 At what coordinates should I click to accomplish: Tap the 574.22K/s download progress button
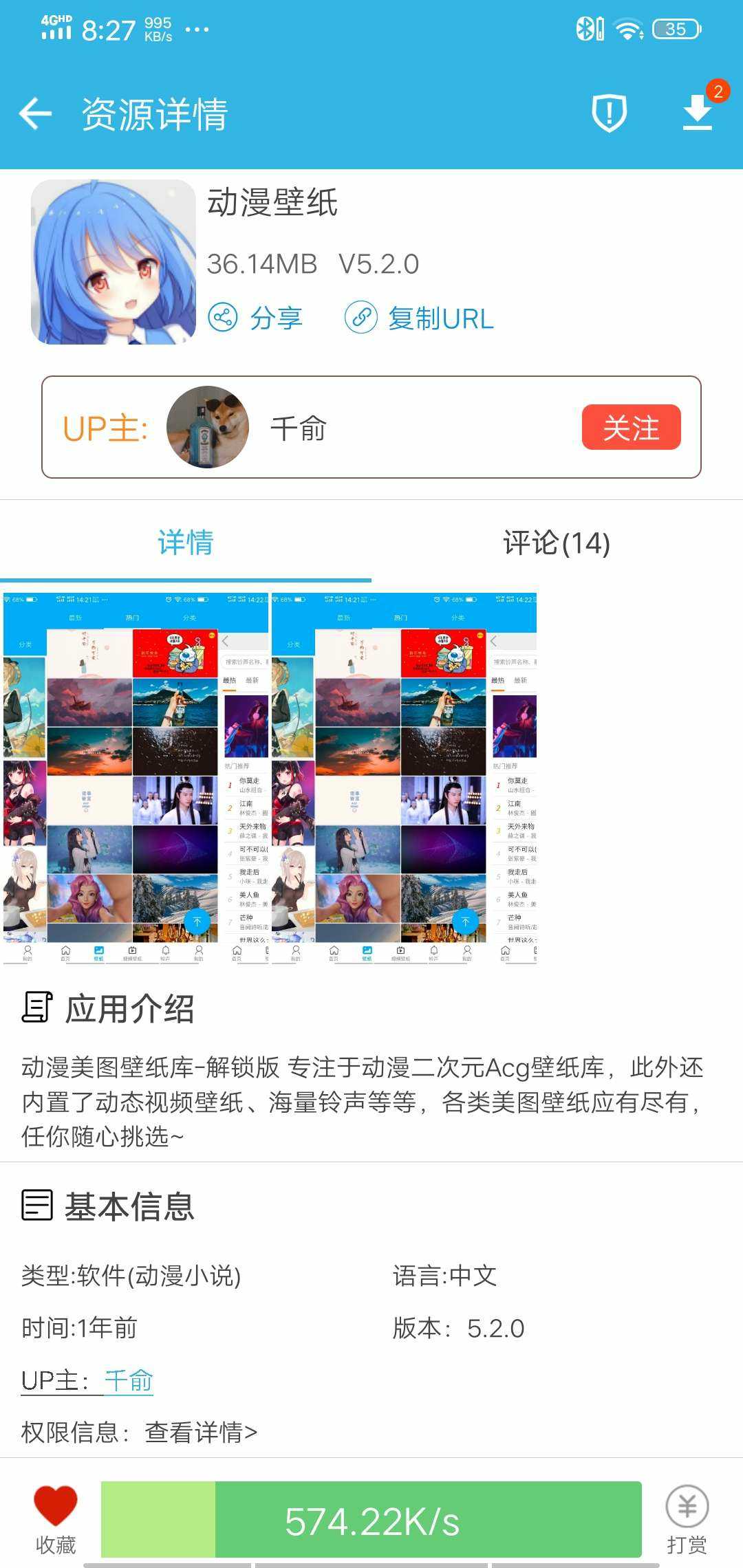coord(371,1518)
